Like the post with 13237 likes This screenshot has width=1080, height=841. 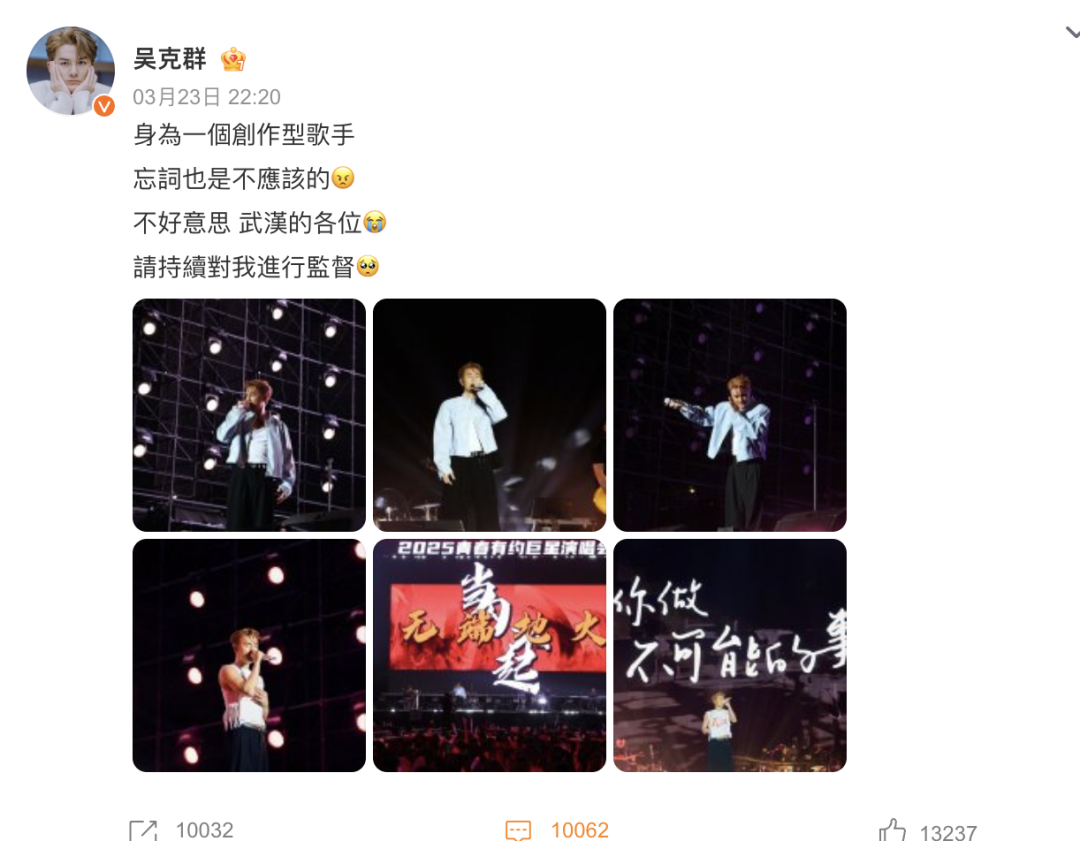(x=927, y=830)
